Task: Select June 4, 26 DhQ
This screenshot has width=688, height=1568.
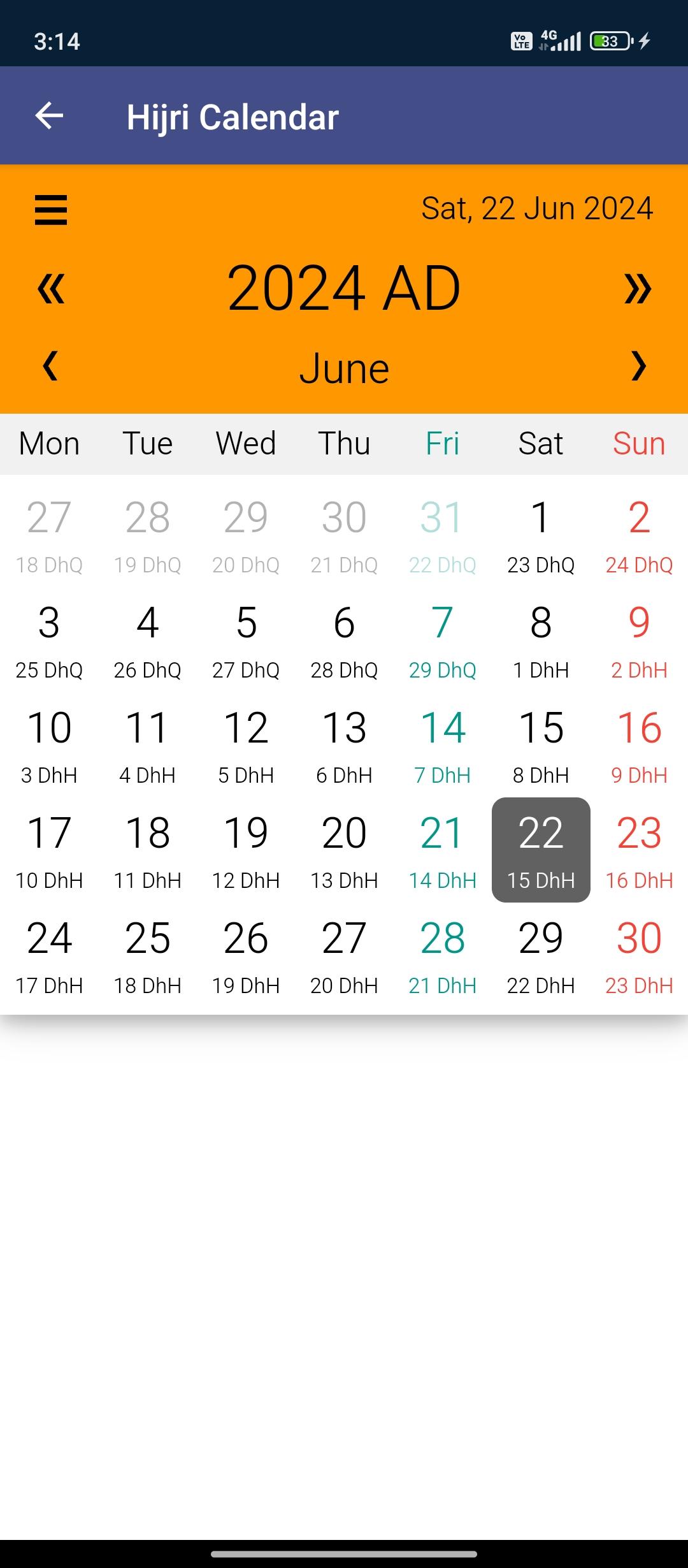Action: click(148, 639)
